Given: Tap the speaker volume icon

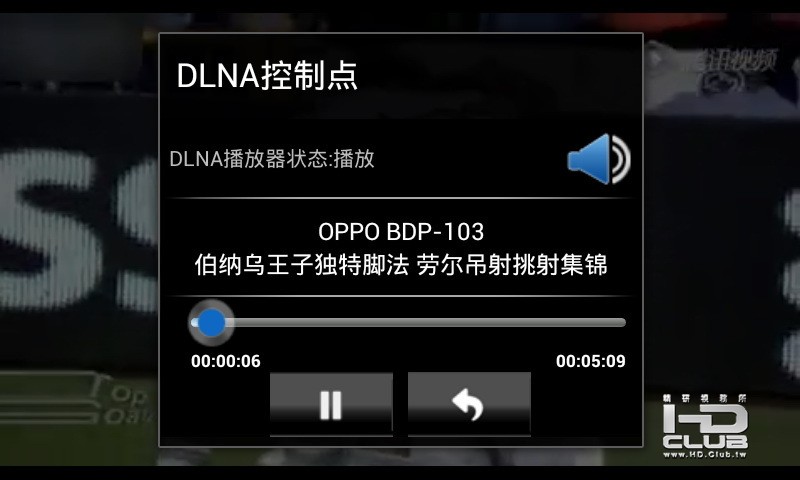Looking at the screenshot, I should pyautogui.click(x=598, y=160).
